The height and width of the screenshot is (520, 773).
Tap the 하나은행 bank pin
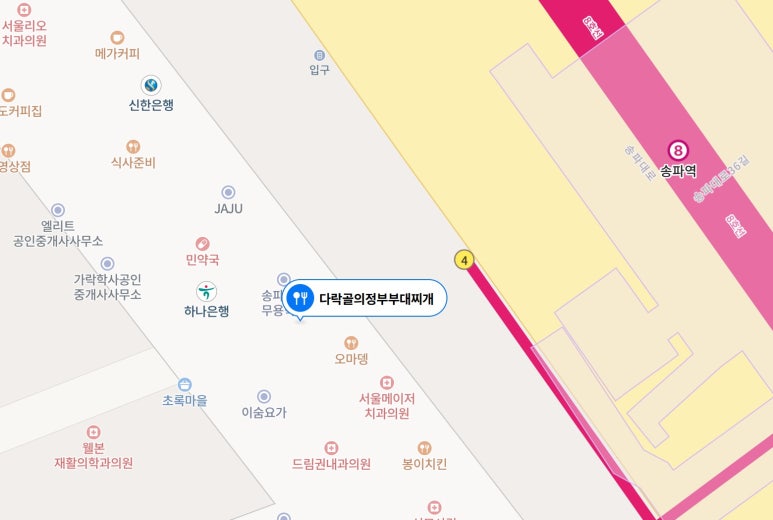click(x=206, y=292)
